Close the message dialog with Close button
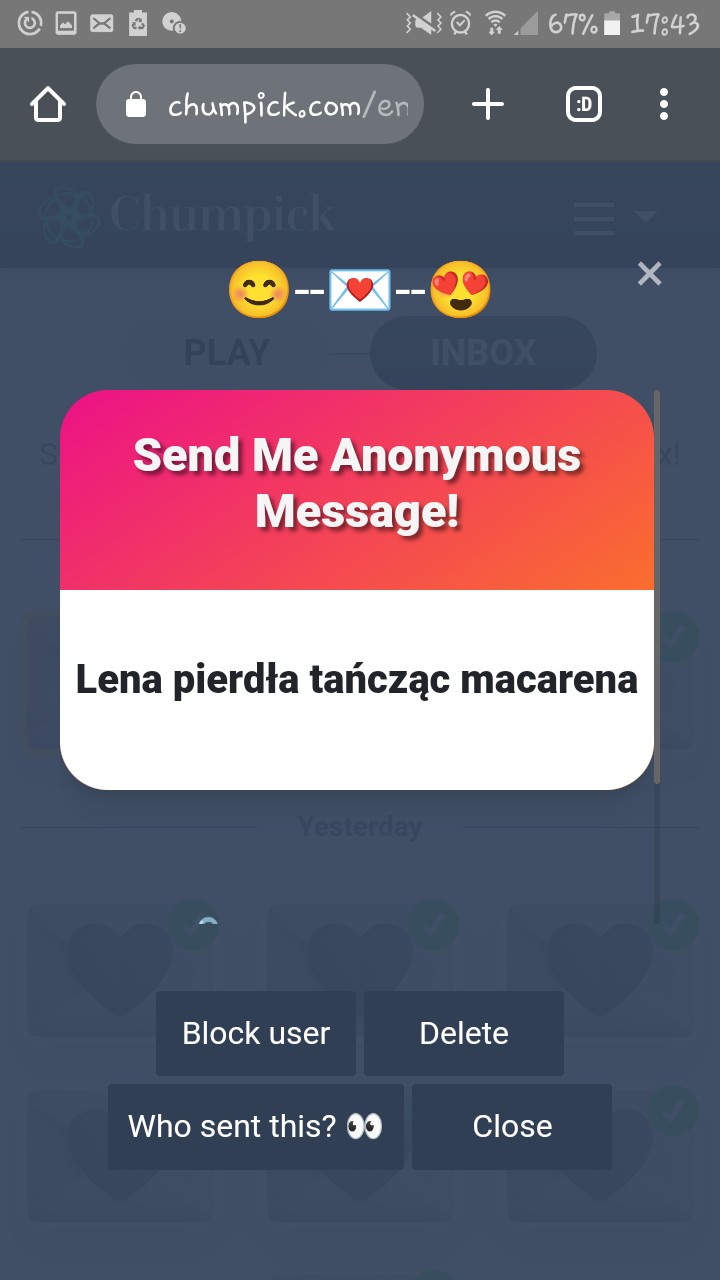Screen dimensions: 720x1280 point(512,1126)
